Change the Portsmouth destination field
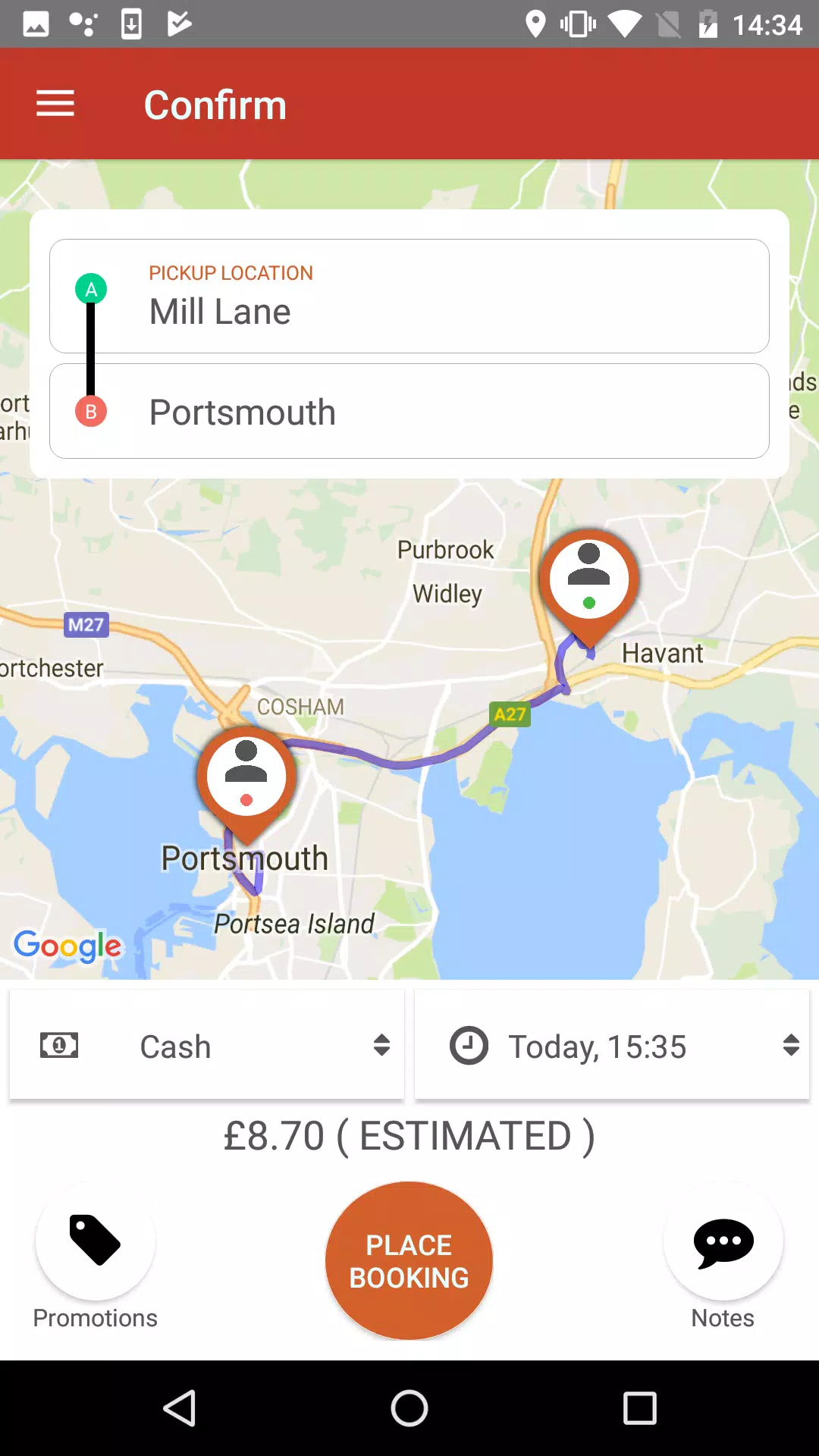This screenshot has height=1456, width=819. pos(409,411)
